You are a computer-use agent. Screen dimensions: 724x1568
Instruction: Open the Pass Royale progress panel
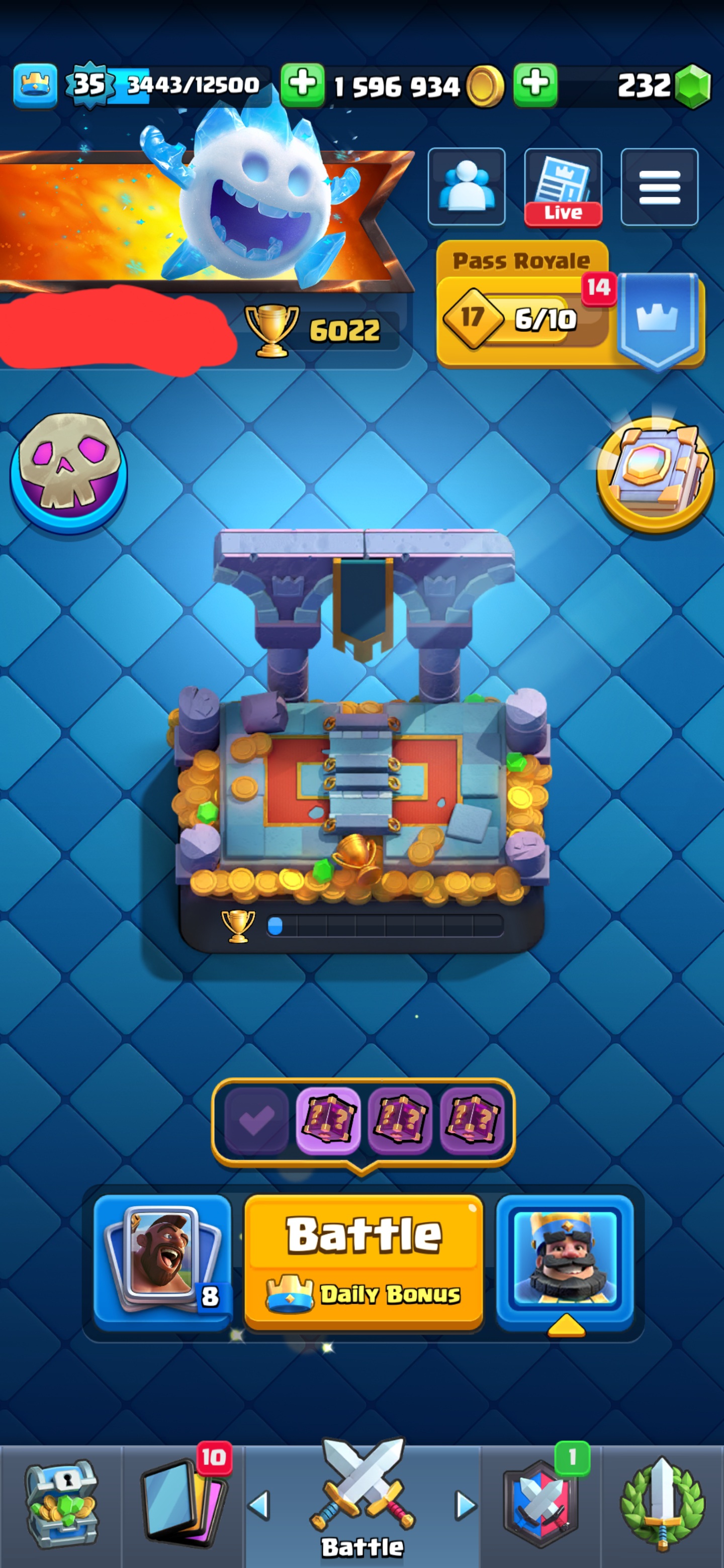[x=571, y=306]
